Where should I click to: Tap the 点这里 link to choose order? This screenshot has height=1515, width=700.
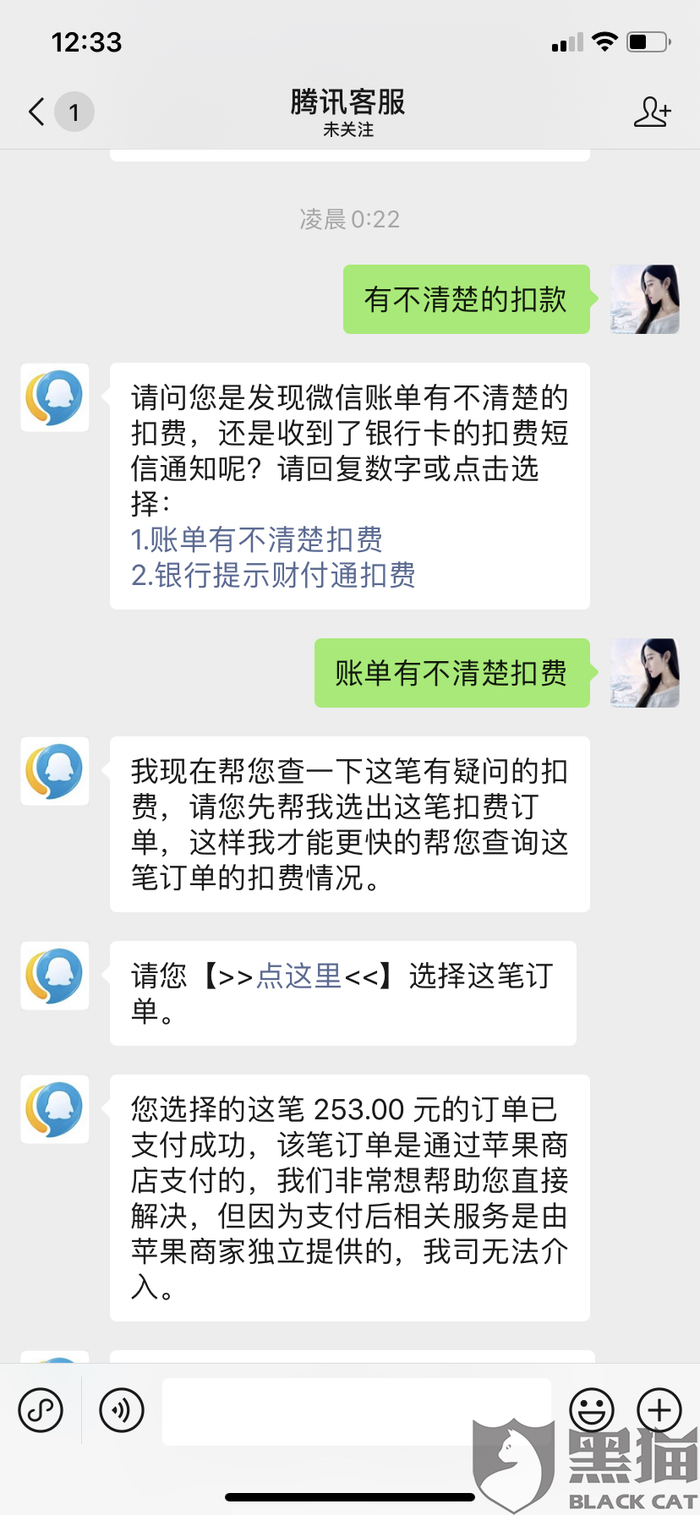(299, 975)
